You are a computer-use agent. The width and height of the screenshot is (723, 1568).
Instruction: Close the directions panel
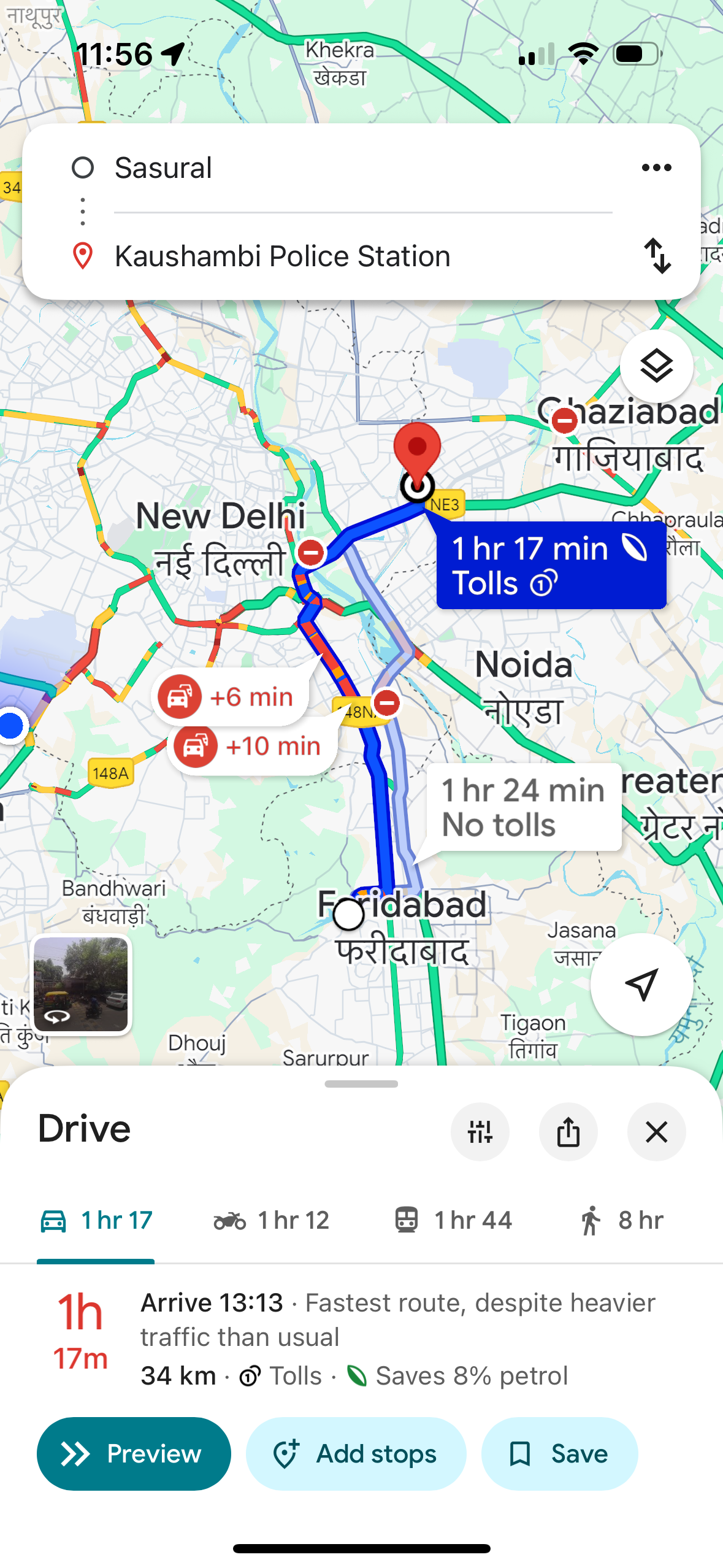point(656,1132)
